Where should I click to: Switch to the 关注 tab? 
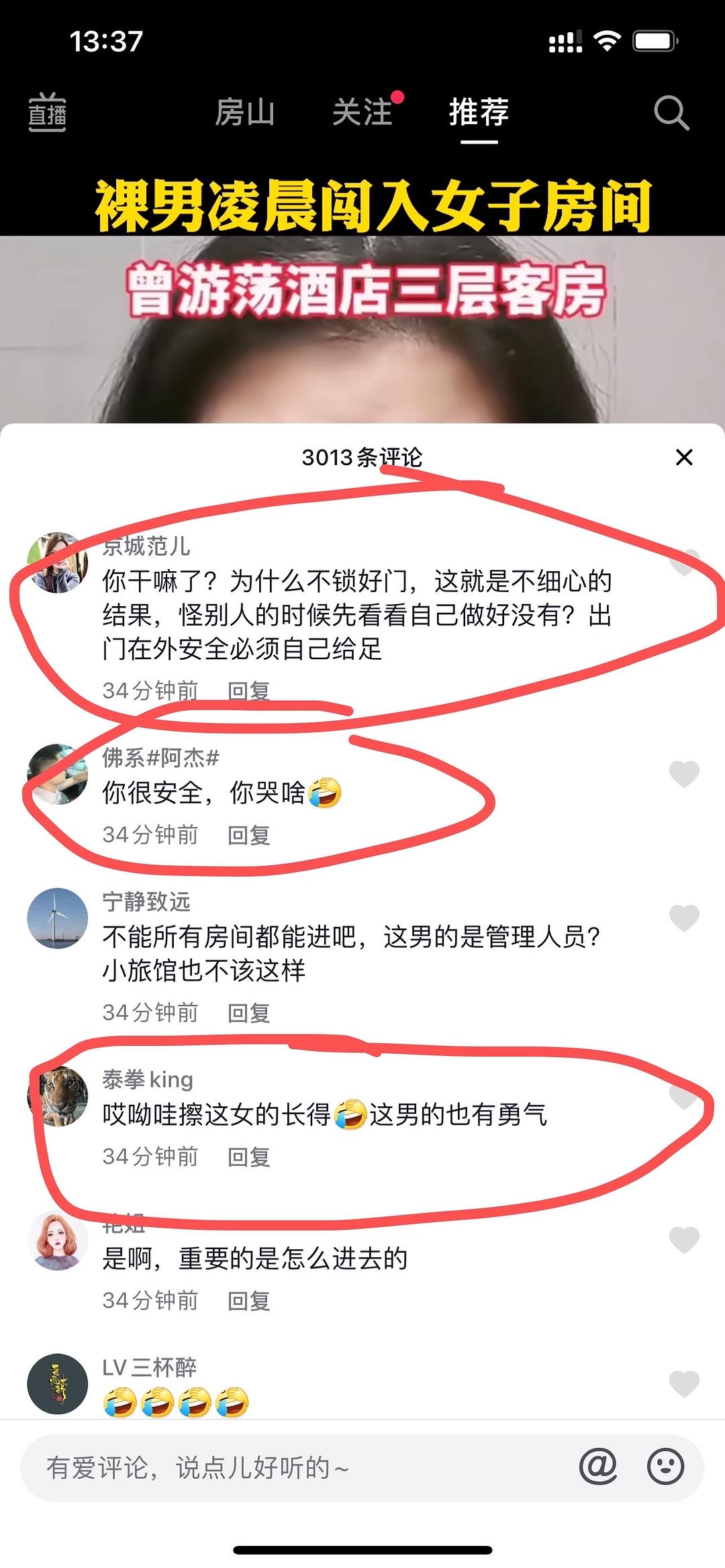point(362,112)
